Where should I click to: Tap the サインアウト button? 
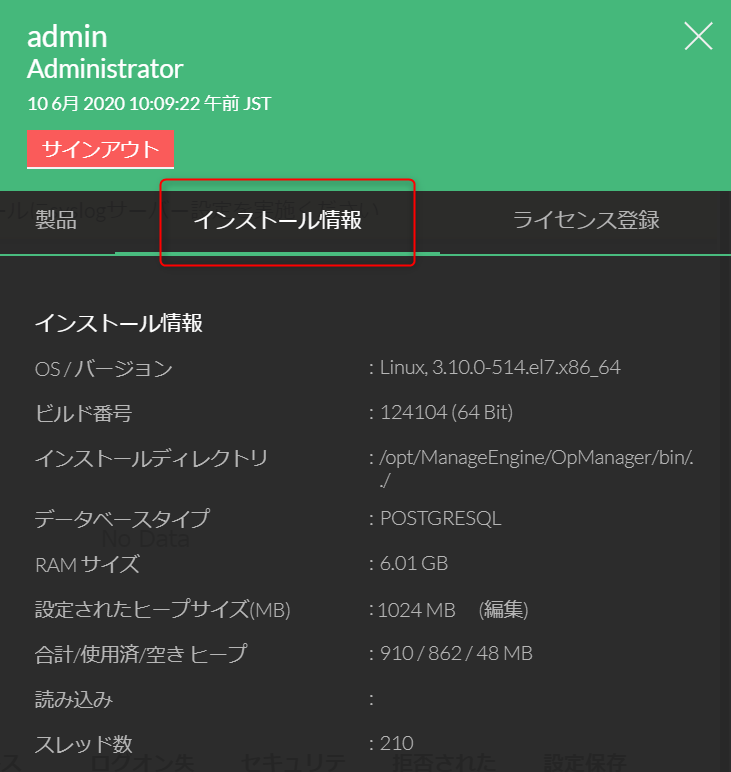click(100, 150)
